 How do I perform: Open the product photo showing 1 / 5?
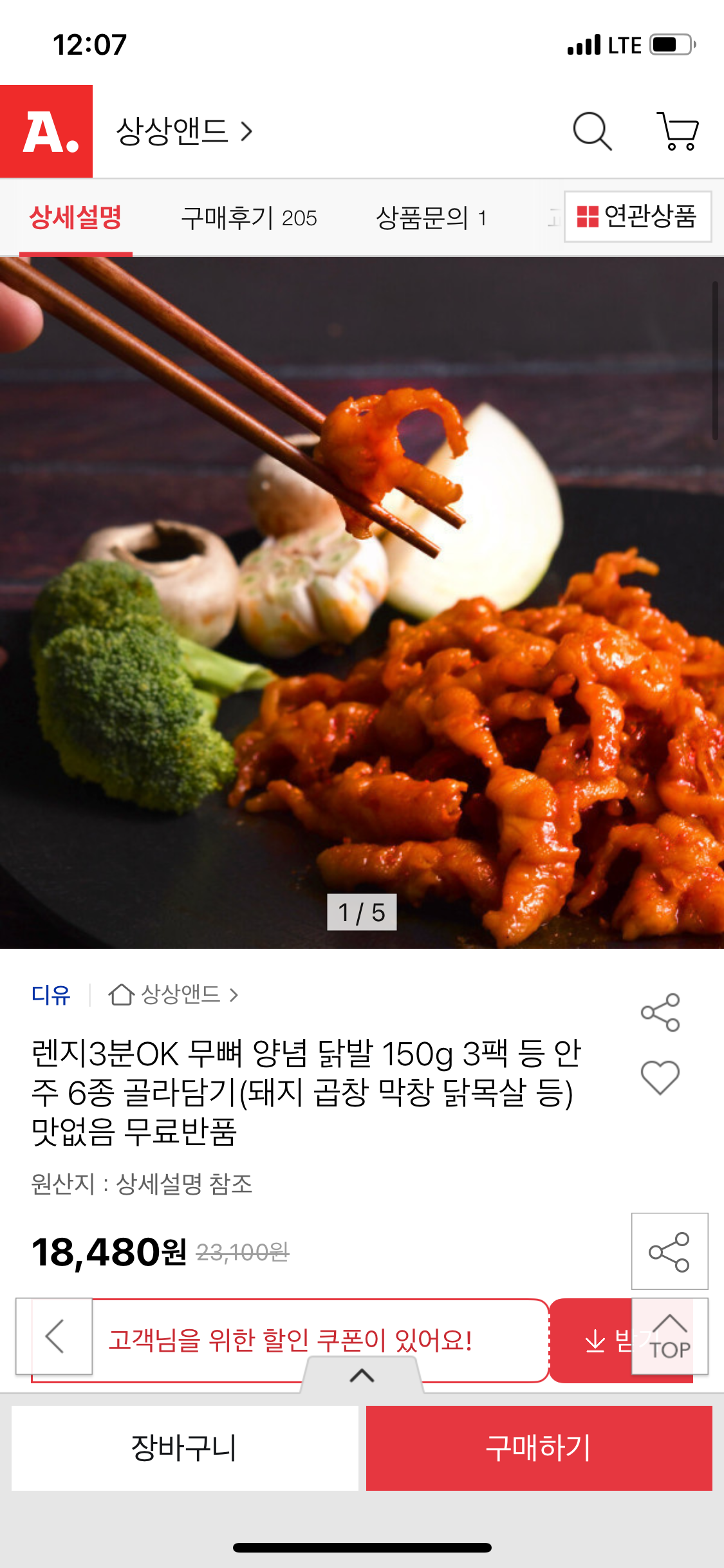pos(362,602)
